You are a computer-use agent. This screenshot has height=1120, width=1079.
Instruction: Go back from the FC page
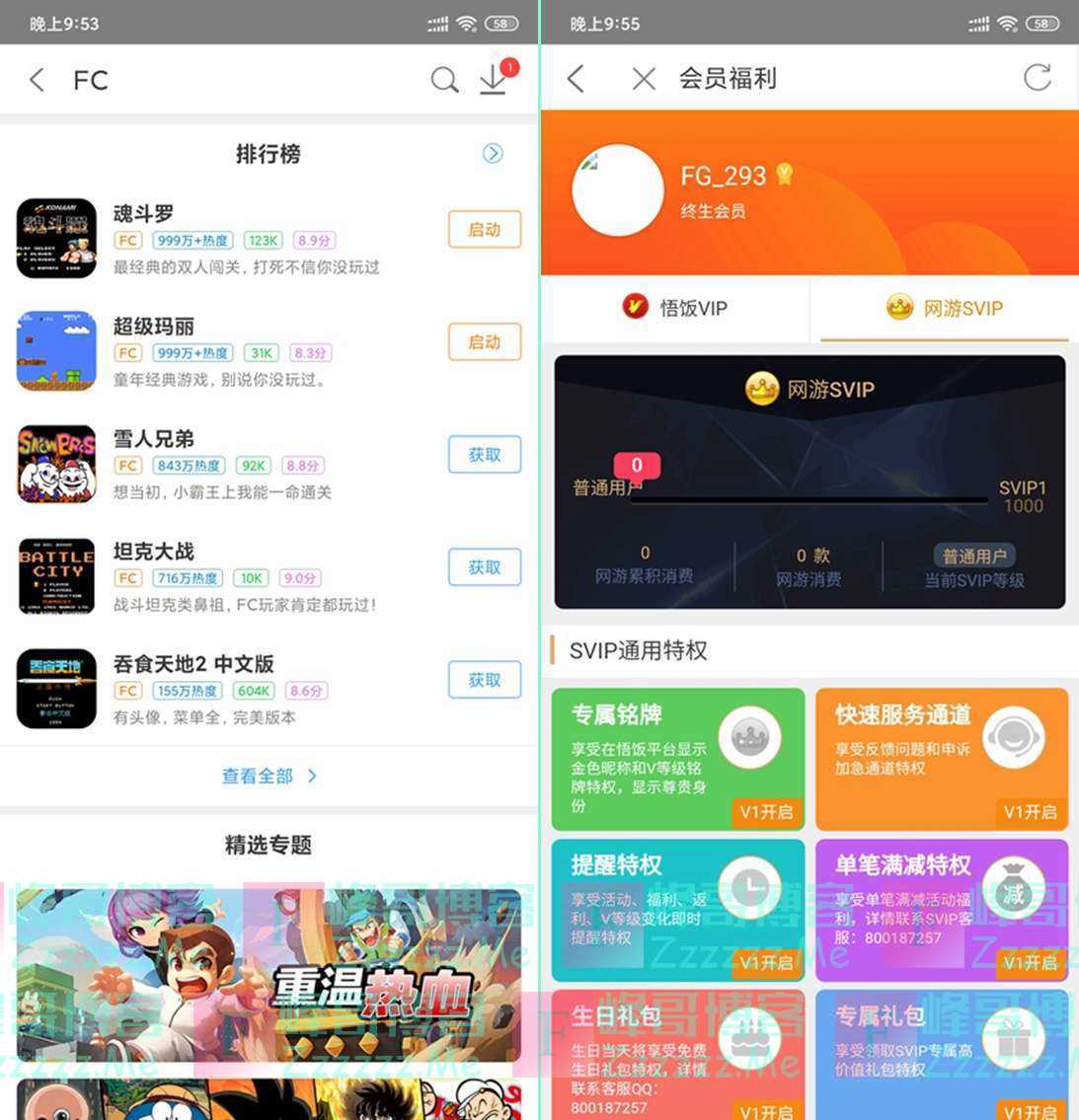(38, 80)
